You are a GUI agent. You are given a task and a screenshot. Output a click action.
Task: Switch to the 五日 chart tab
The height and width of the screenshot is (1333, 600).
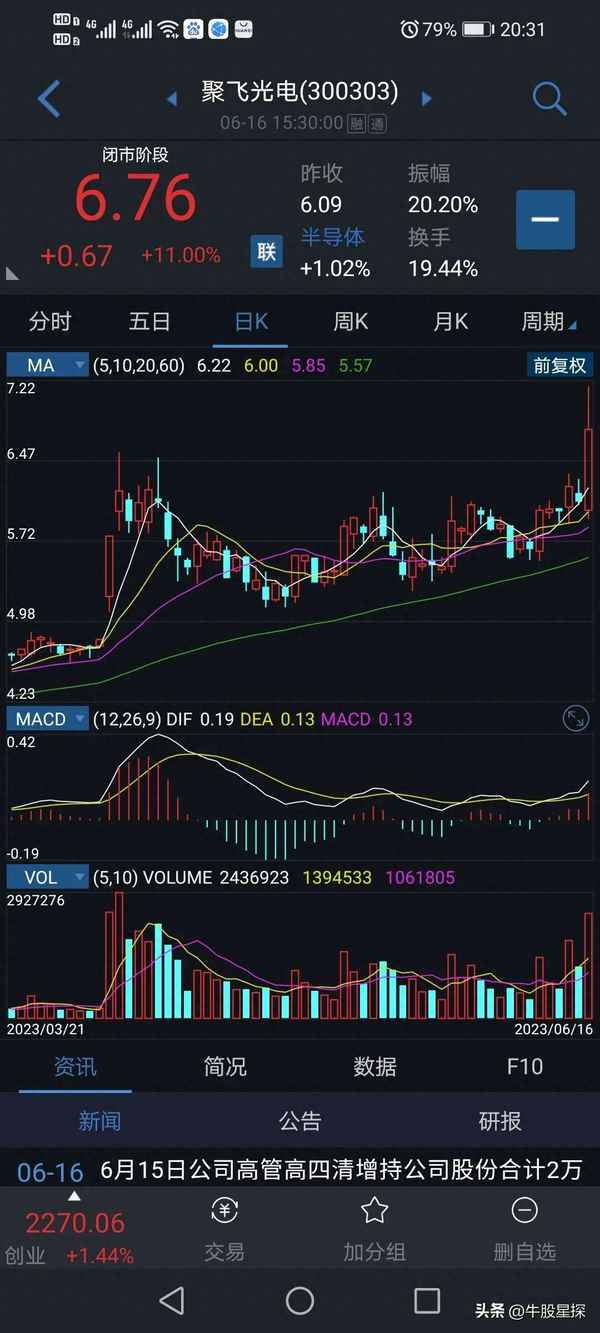(150, 321)
